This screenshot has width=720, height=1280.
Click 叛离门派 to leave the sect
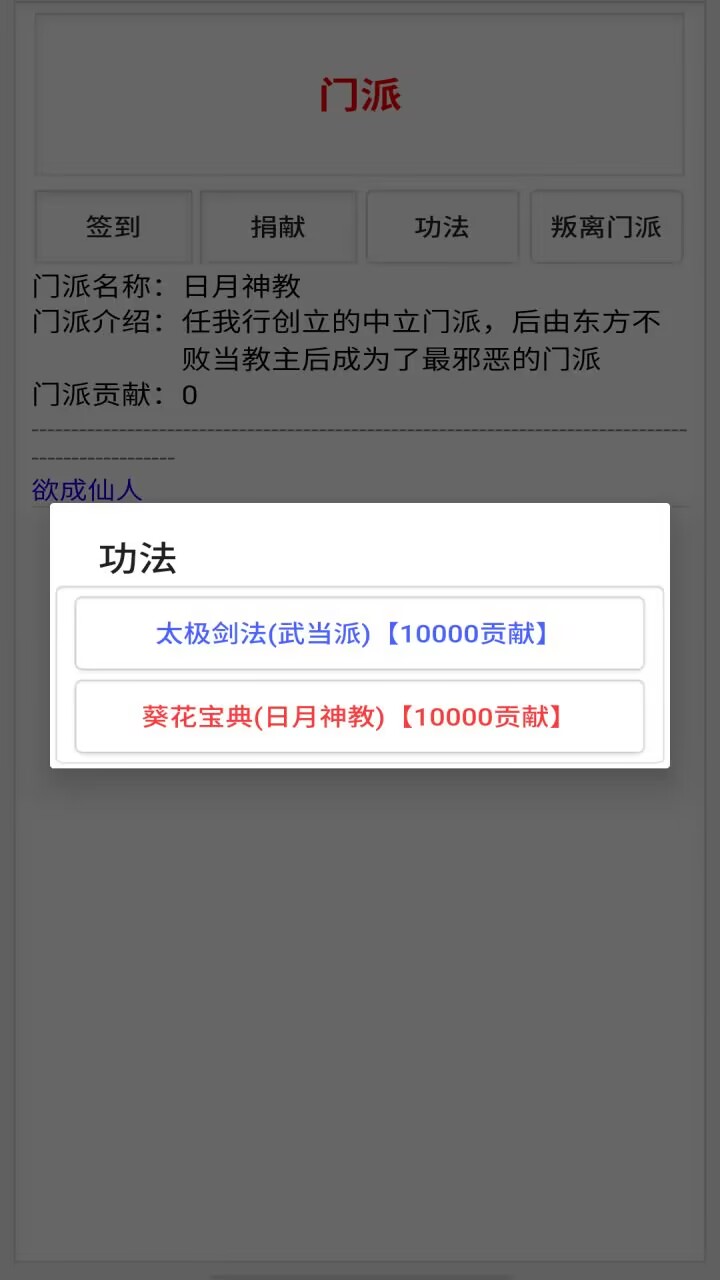pos(606,227)
